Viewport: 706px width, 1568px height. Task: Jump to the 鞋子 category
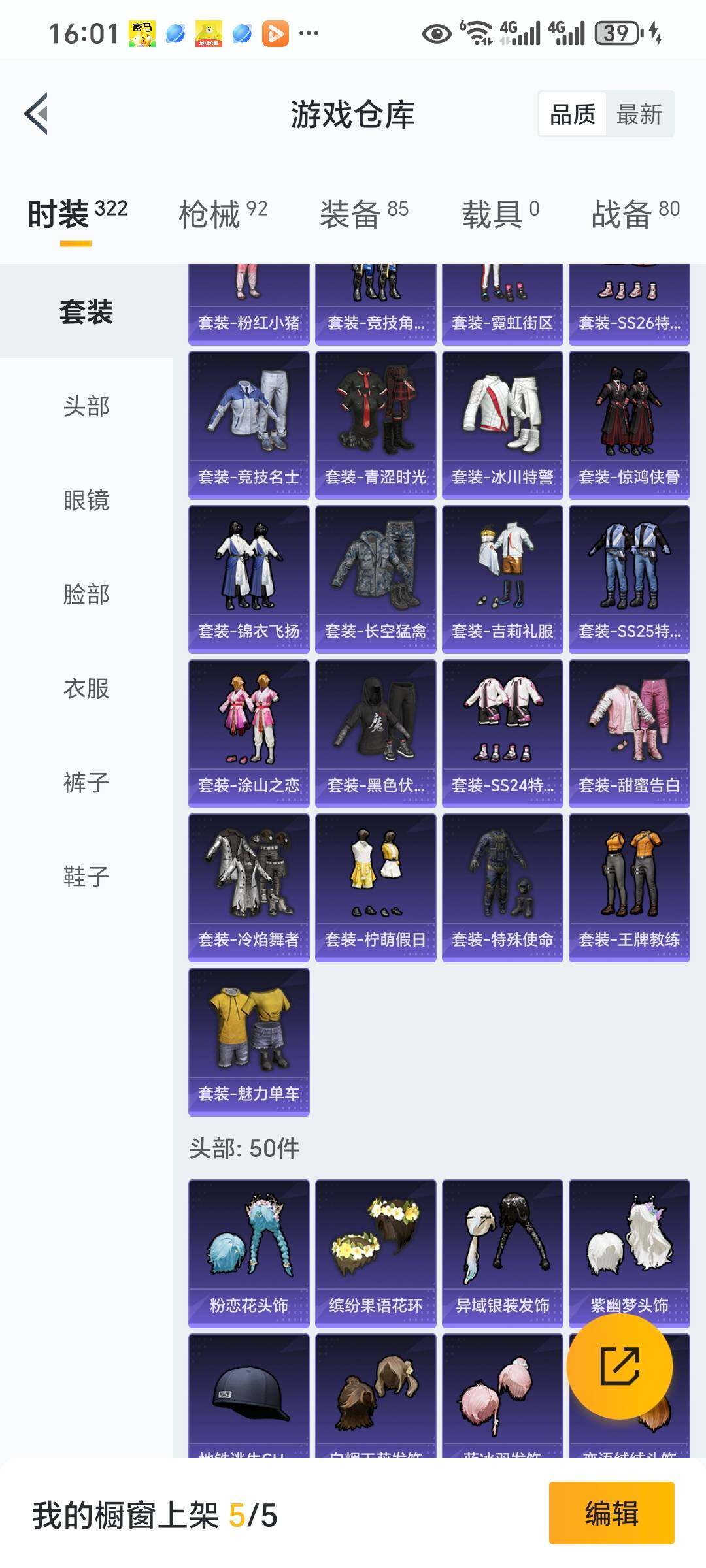point(86,876)
